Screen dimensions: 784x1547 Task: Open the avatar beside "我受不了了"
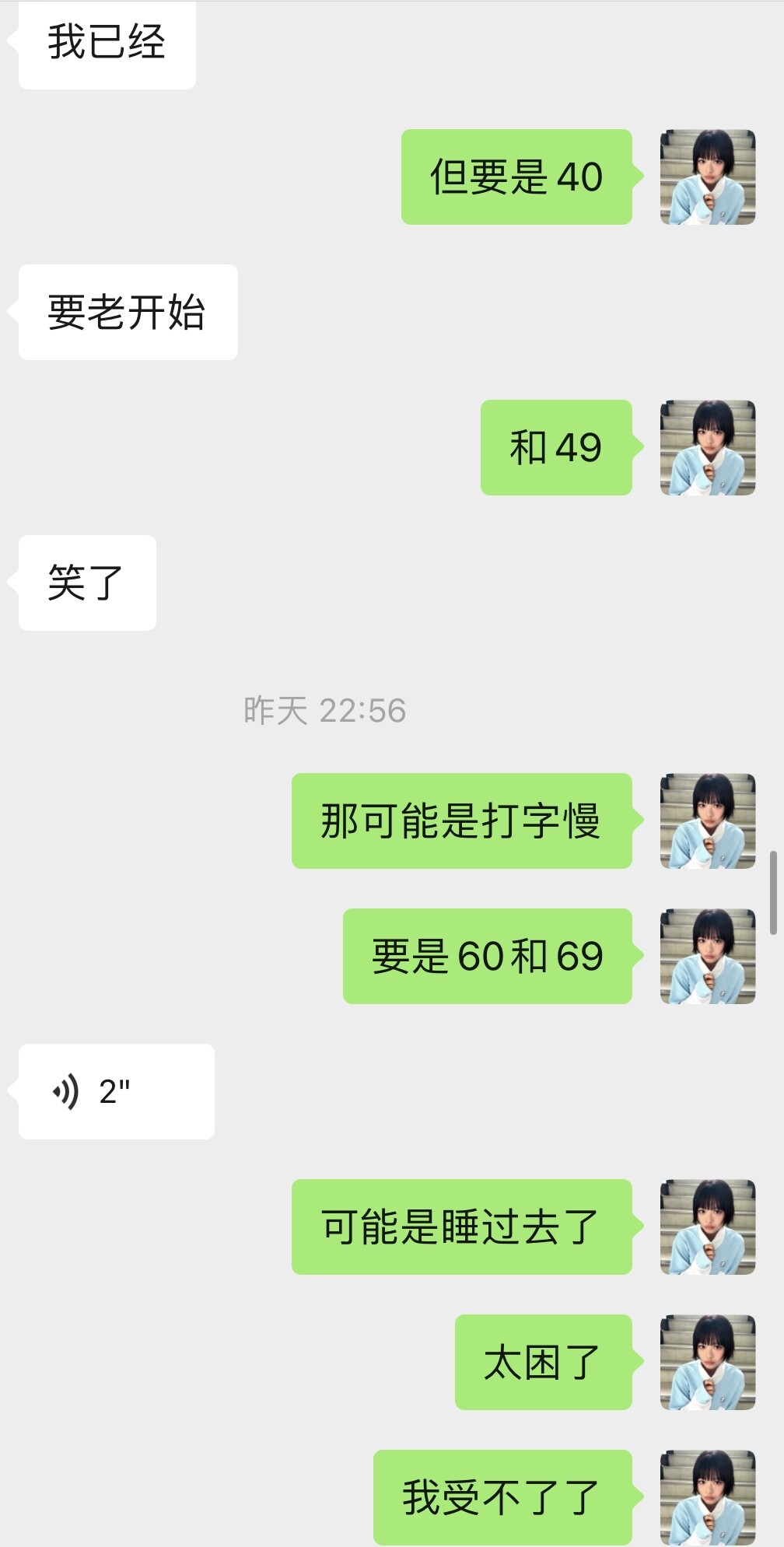[708, 1498]
